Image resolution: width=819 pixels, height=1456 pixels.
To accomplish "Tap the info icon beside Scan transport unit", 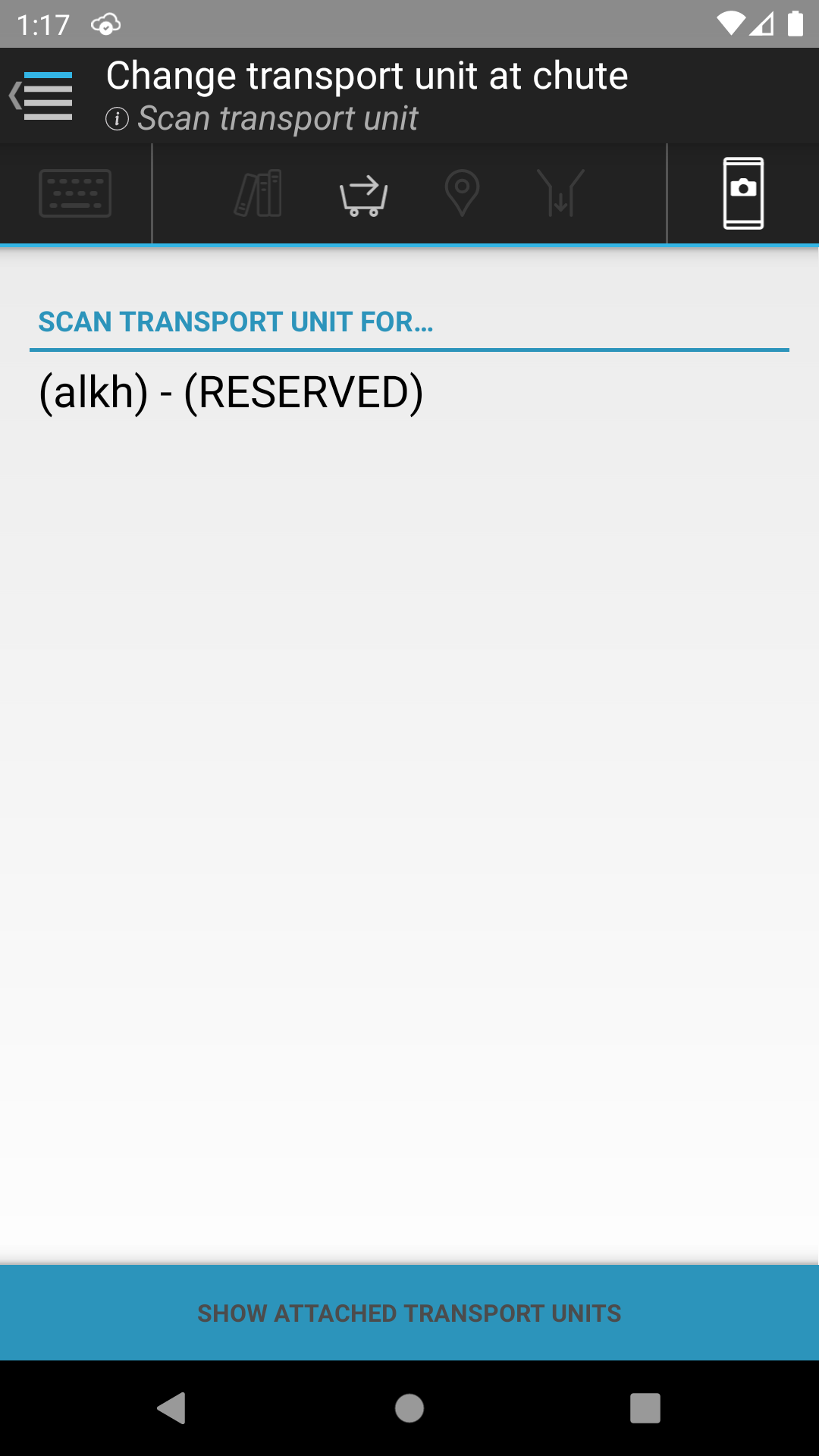I will click(x=117, y=119).
